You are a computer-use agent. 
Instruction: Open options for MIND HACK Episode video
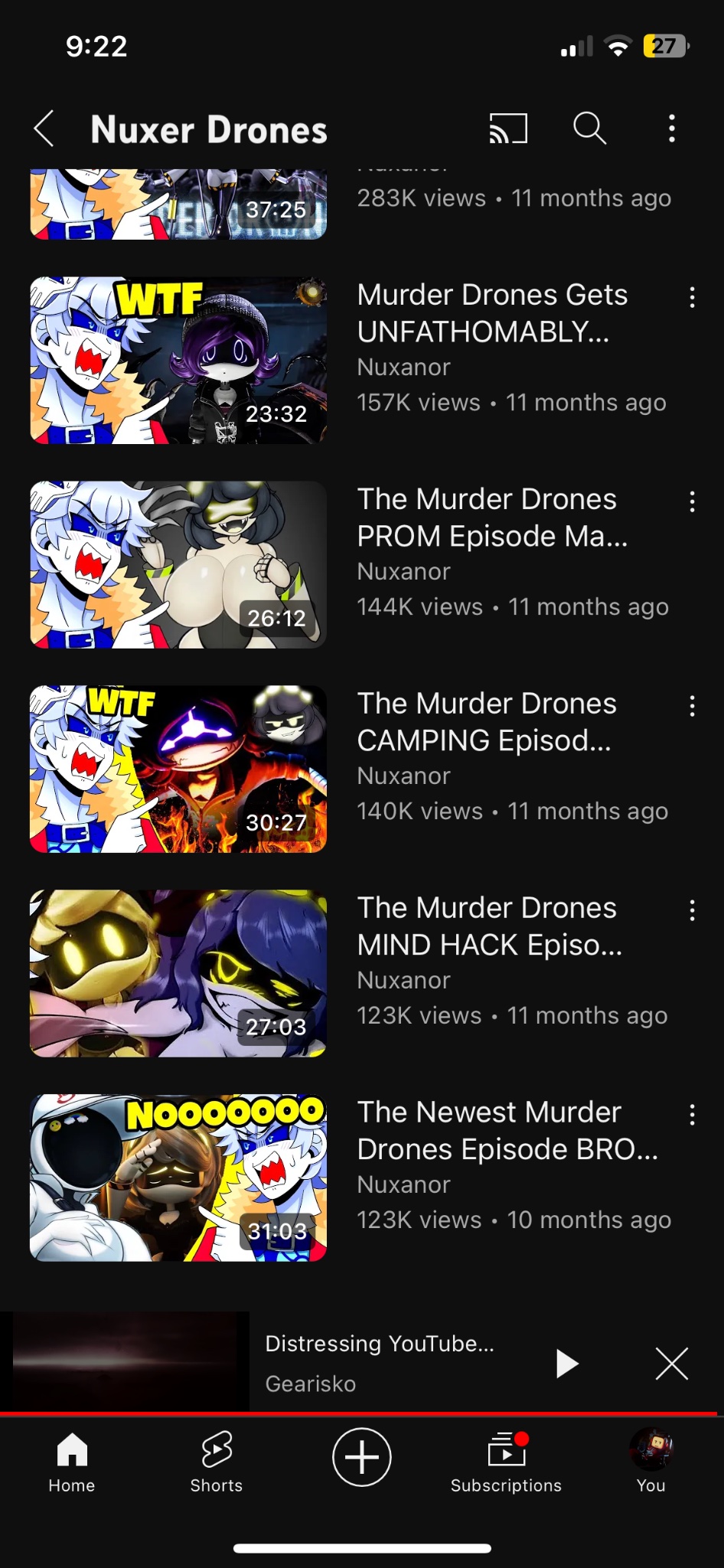click(x=692, y=910)
